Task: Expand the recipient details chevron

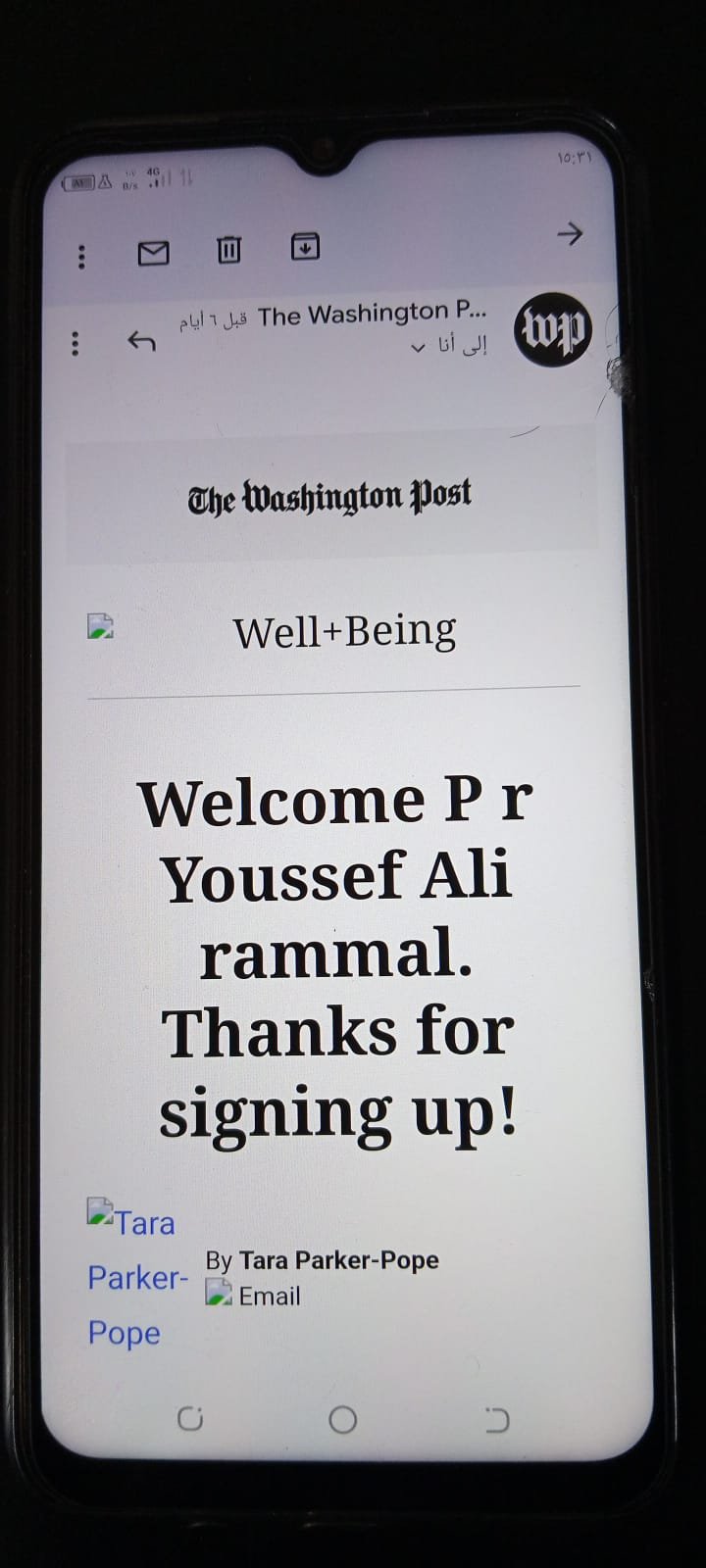Action: click(419, 348)
